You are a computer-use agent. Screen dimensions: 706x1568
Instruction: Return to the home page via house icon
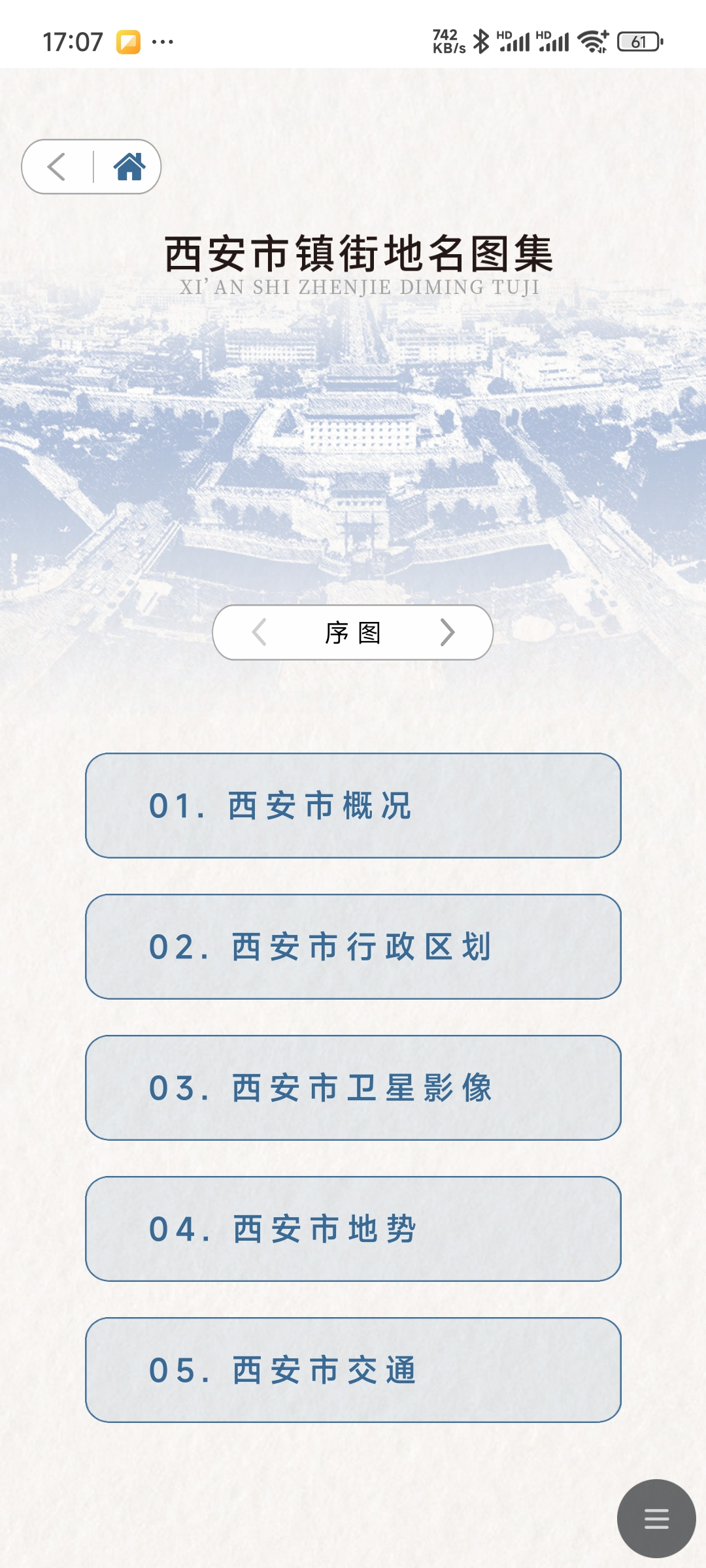pyautogui.click(x=129, y=167)
